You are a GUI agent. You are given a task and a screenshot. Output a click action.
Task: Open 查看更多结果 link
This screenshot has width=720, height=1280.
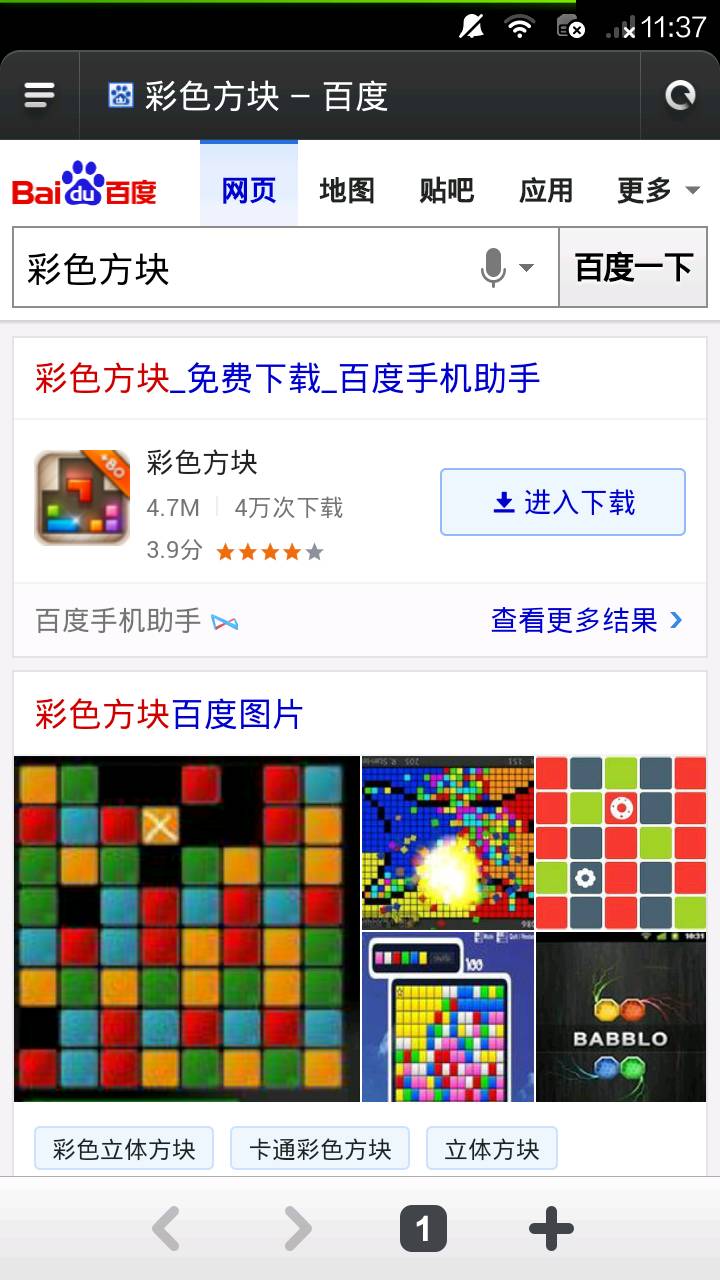tap(586, 621)
